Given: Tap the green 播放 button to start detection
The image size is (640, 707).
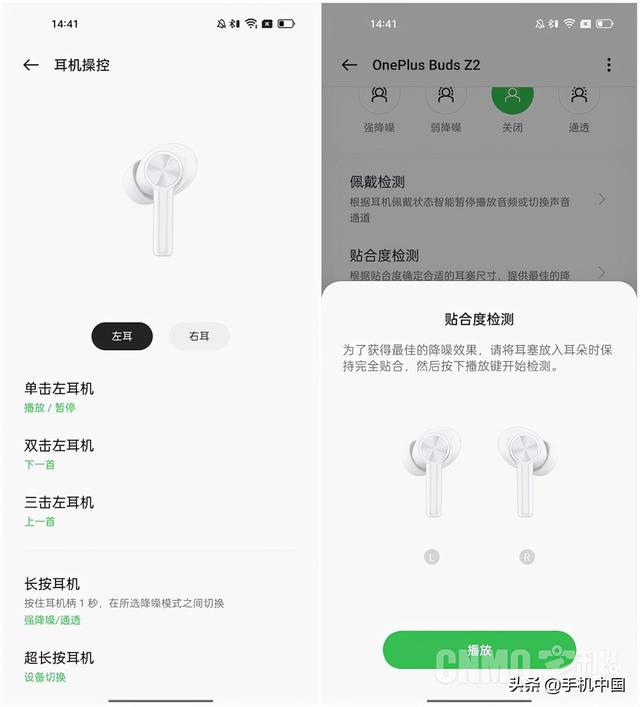Looking at the screenshot, I should 479,650.
